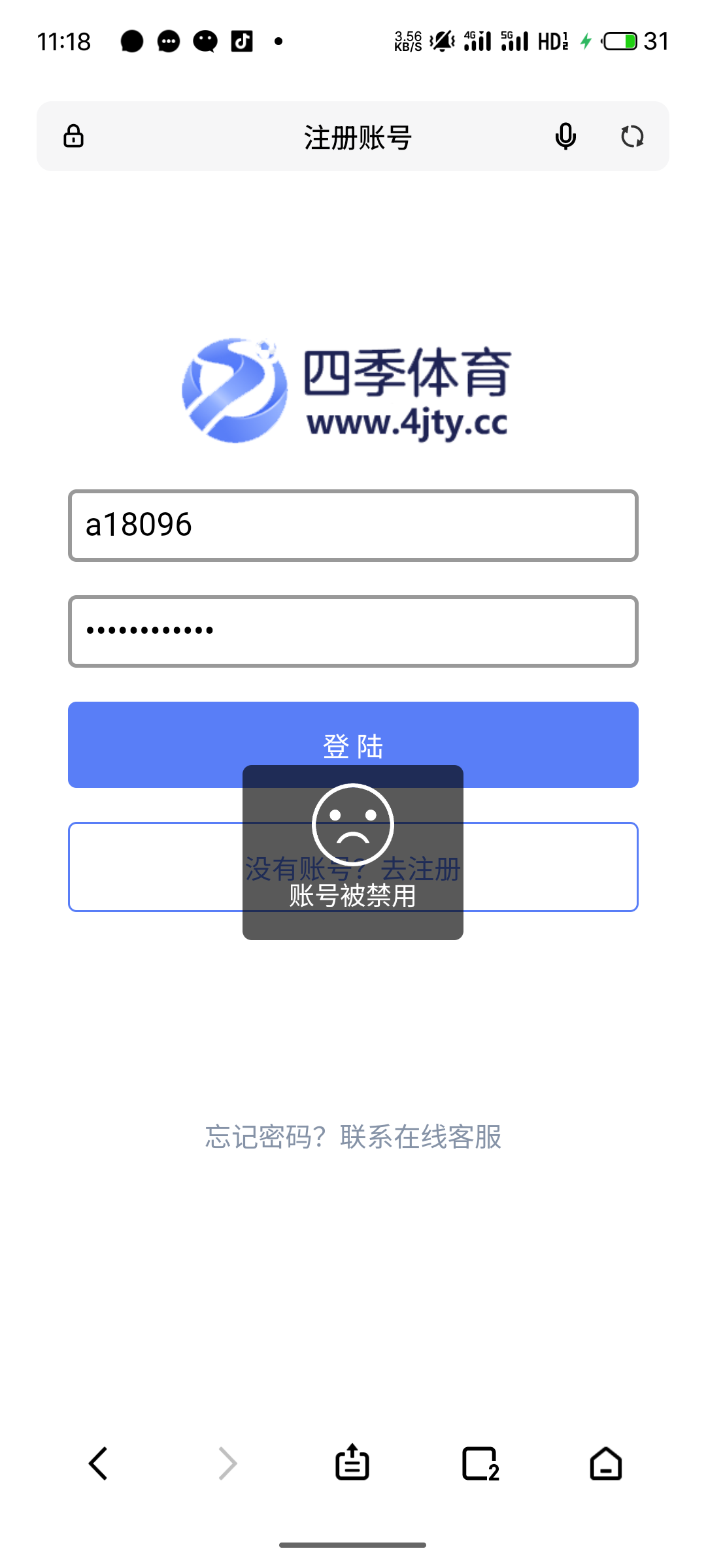Open 忘记密码？联系在线客服 link
The height and width of the screenshot is (1568, 706).
pos(353,1137)
